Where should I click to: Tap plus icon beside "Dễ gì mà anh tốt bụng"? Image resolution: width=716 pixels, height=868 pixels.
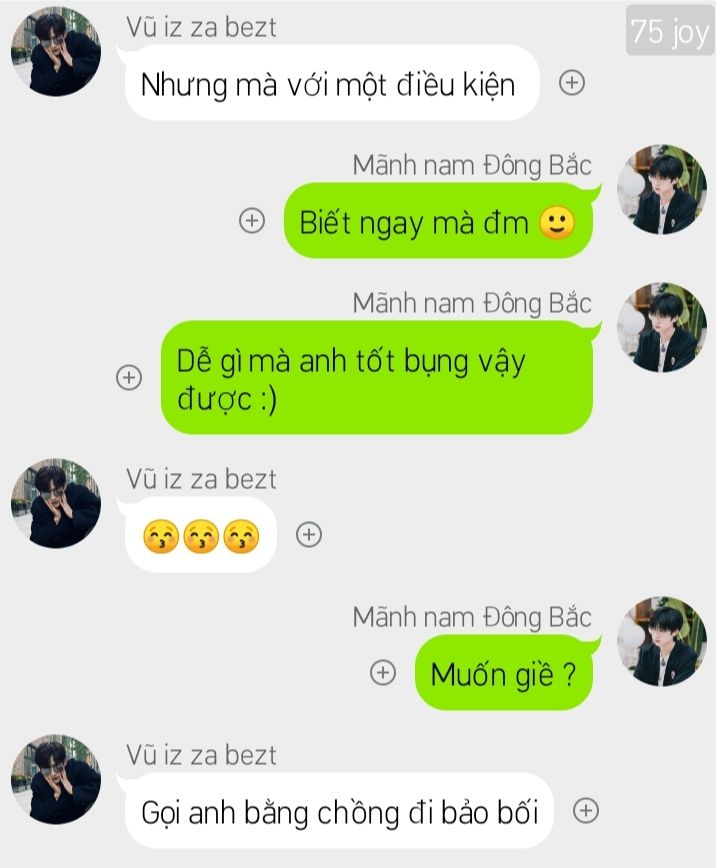129,377
